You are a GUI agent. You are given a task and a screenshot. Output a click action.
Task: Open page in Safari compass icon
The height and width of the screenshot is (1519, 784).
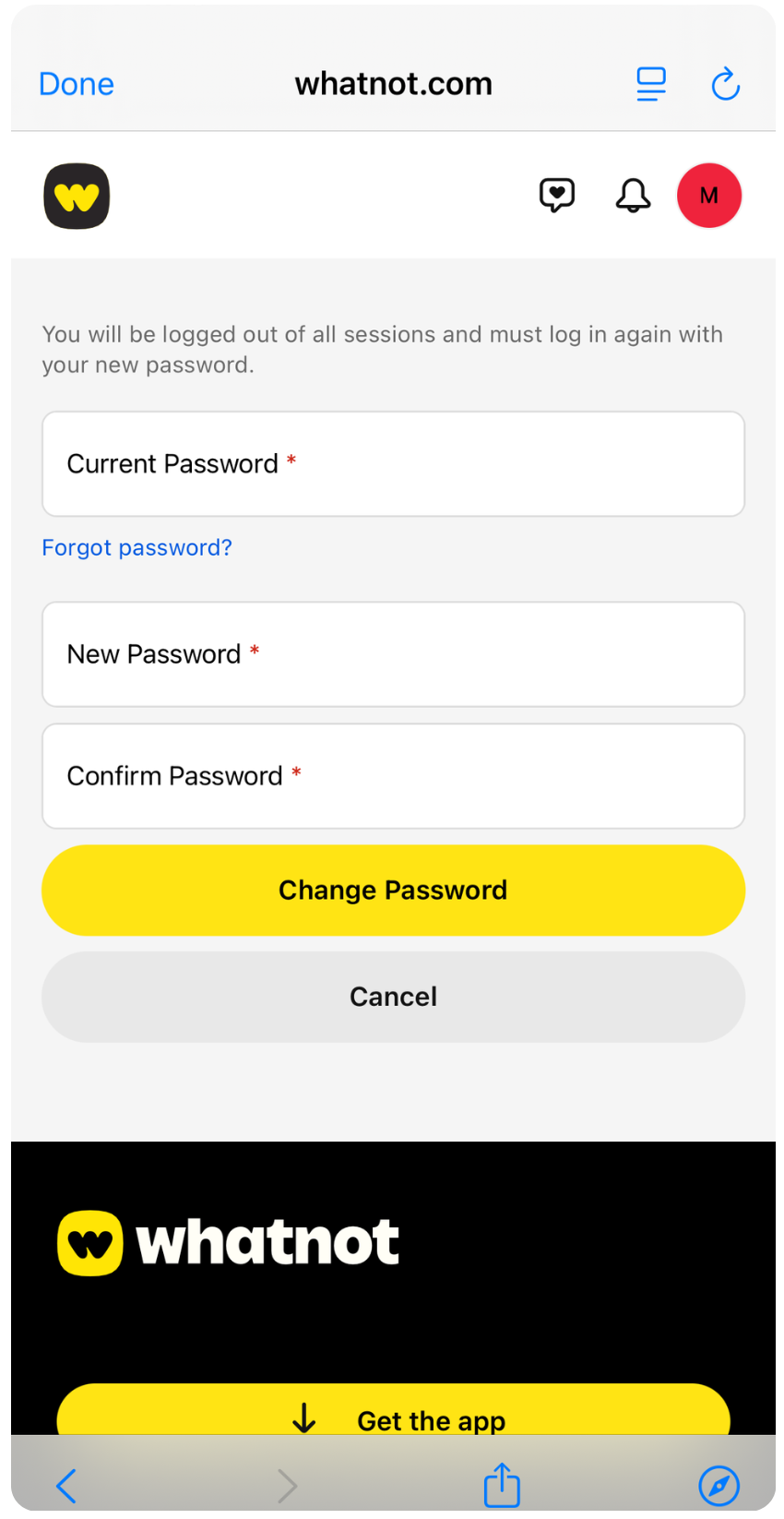click(x=719, y=1485)
